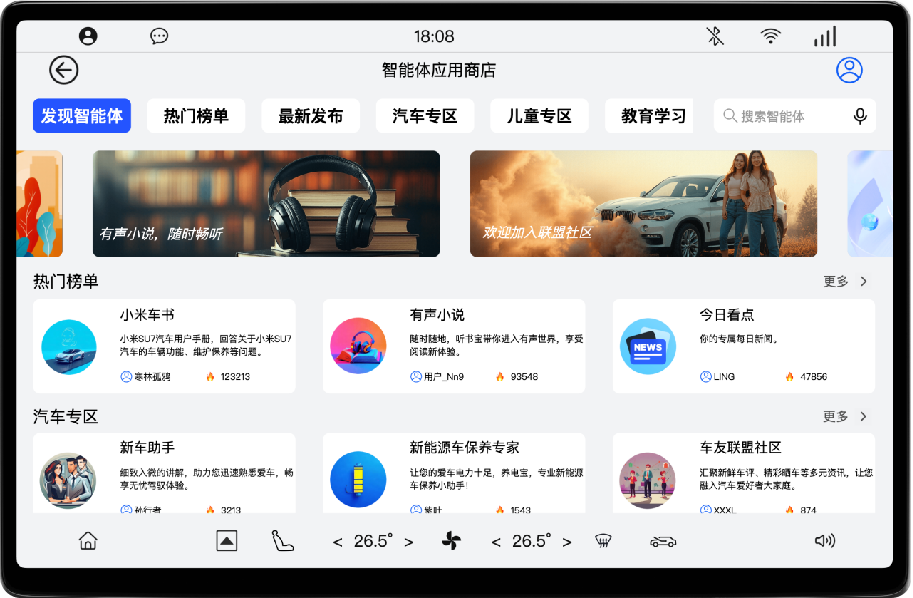
Task: Open the 车友联盟社区 card
Action: [x=743, y=474]
